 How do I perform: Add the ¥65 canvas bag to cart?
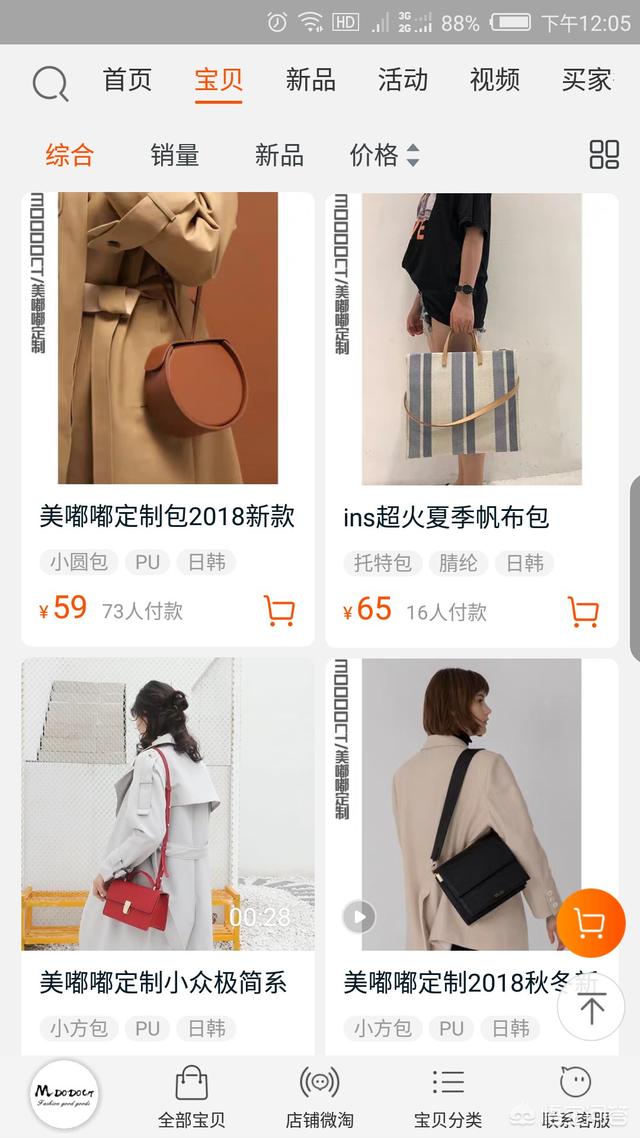click(583, 610)
